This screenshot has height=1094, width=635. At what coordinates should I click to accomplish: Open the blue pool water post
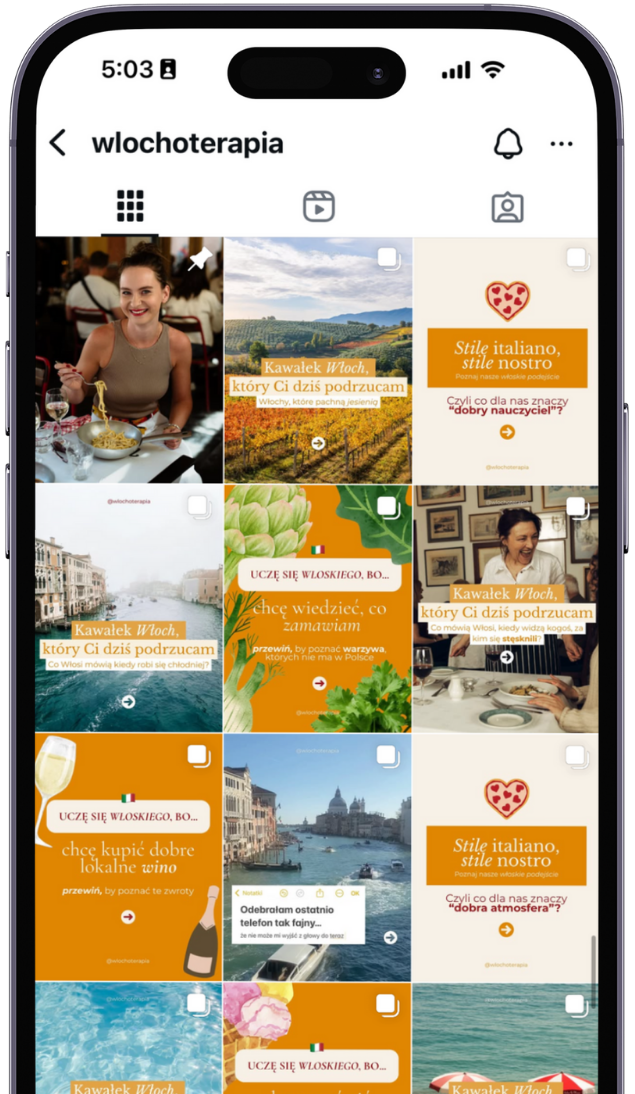(129, 1040)
